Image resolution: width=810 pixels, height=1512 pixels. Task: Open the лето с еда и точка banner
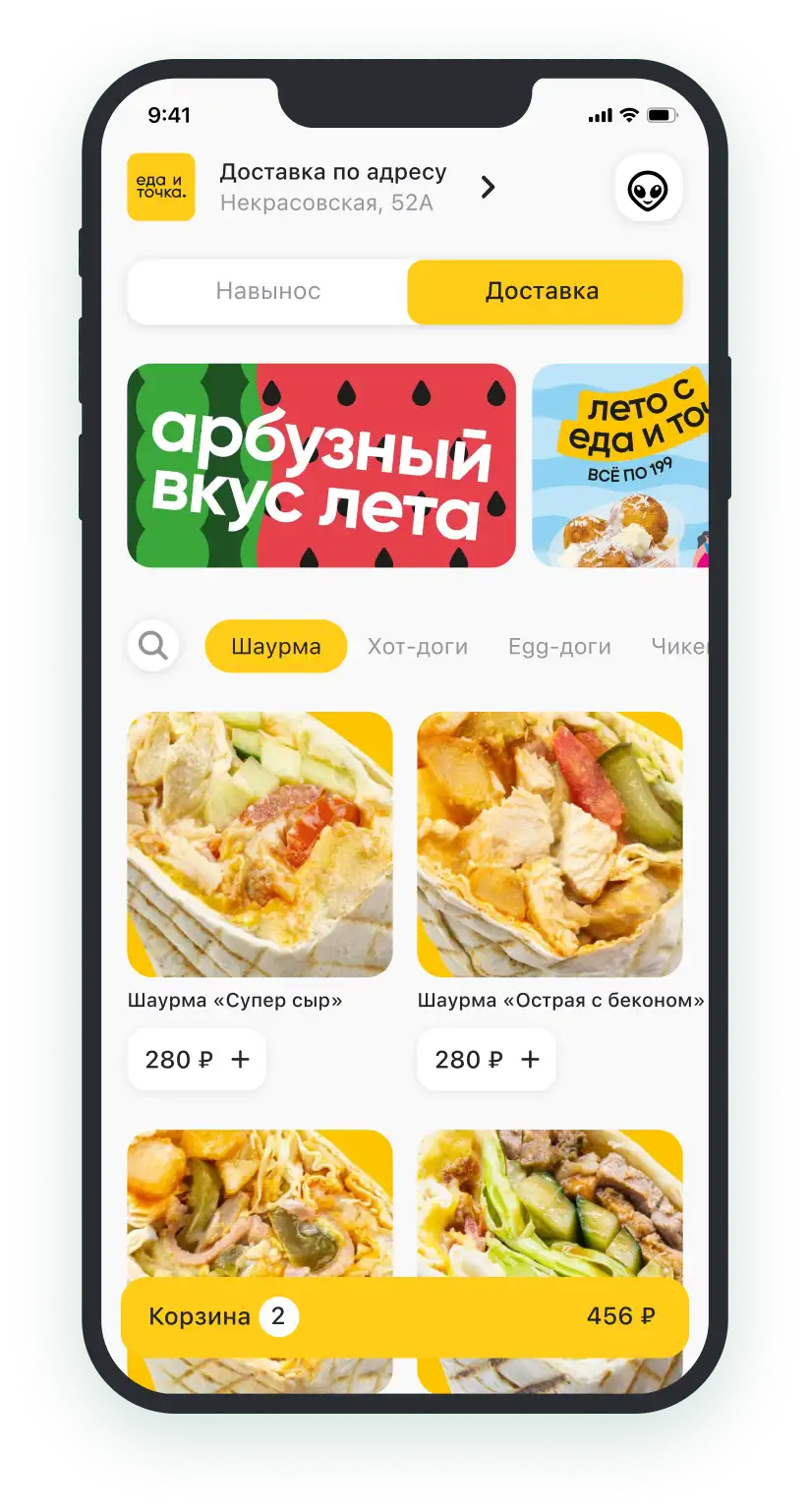[x=621, y=465]
